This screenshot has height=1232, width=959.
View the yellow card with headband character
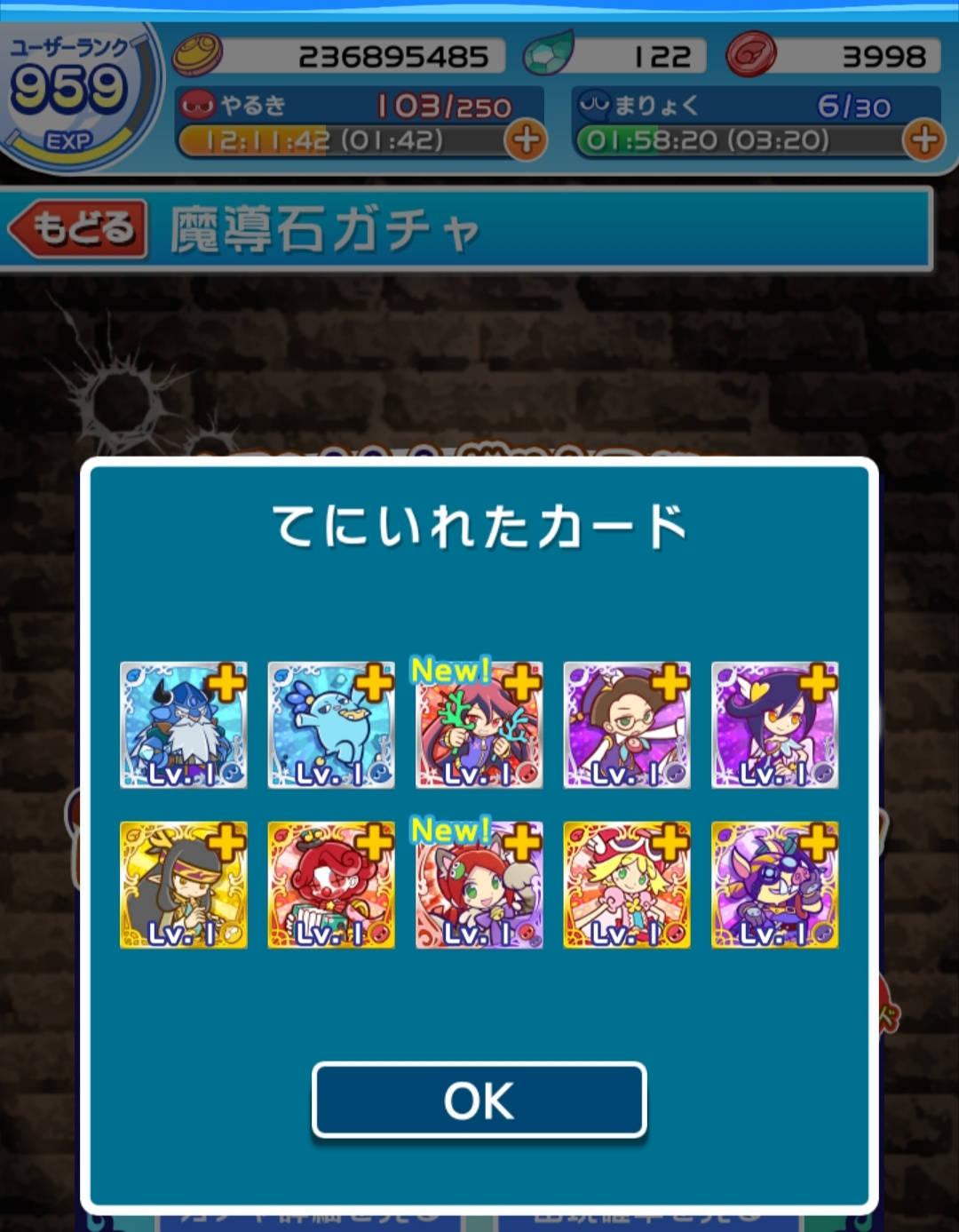(184, 885)
